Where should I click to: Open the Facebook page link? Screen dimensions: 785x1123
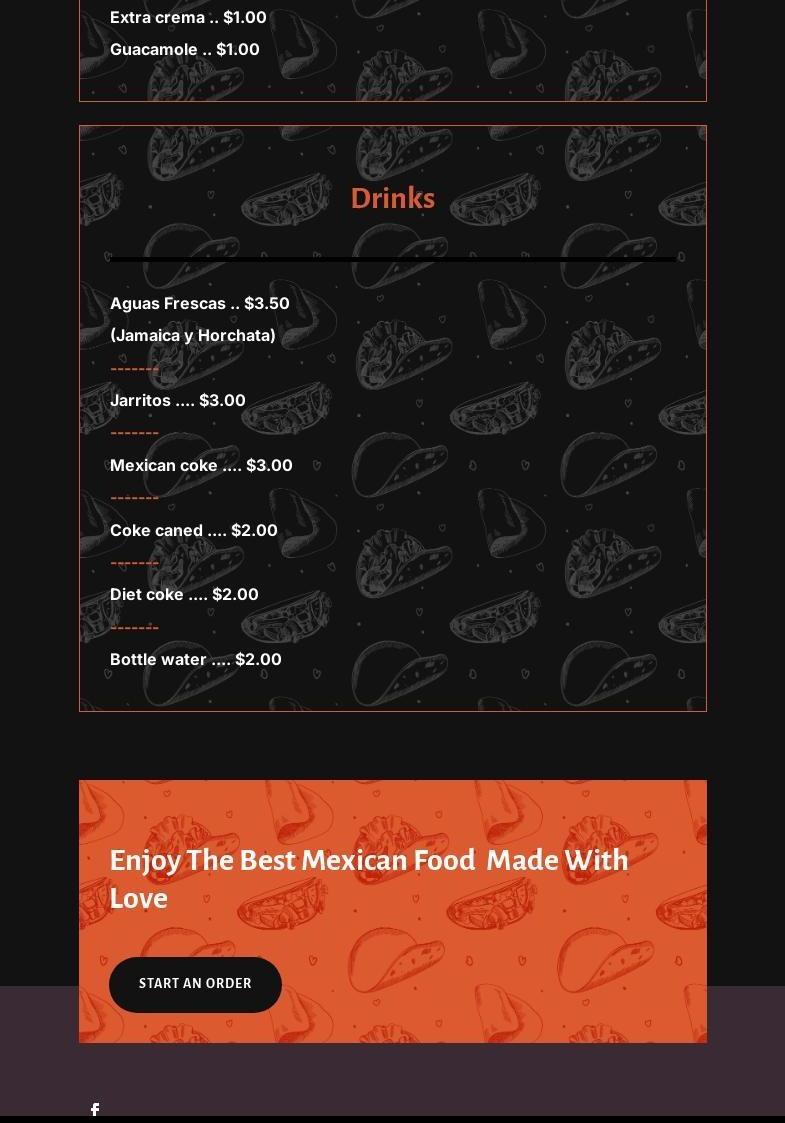pyautogui.click(x=95, y=1109)
